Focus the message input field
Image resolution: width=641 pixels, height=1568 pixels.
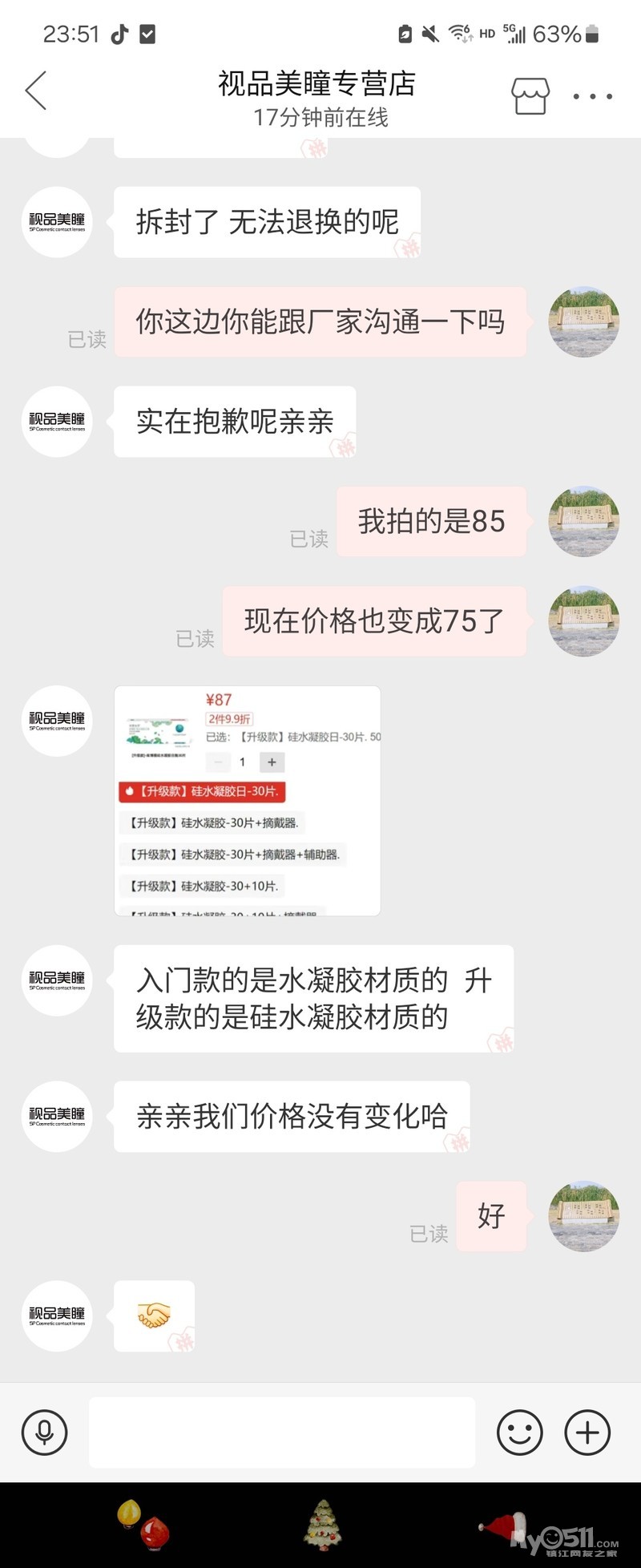tap(282, 1433)
